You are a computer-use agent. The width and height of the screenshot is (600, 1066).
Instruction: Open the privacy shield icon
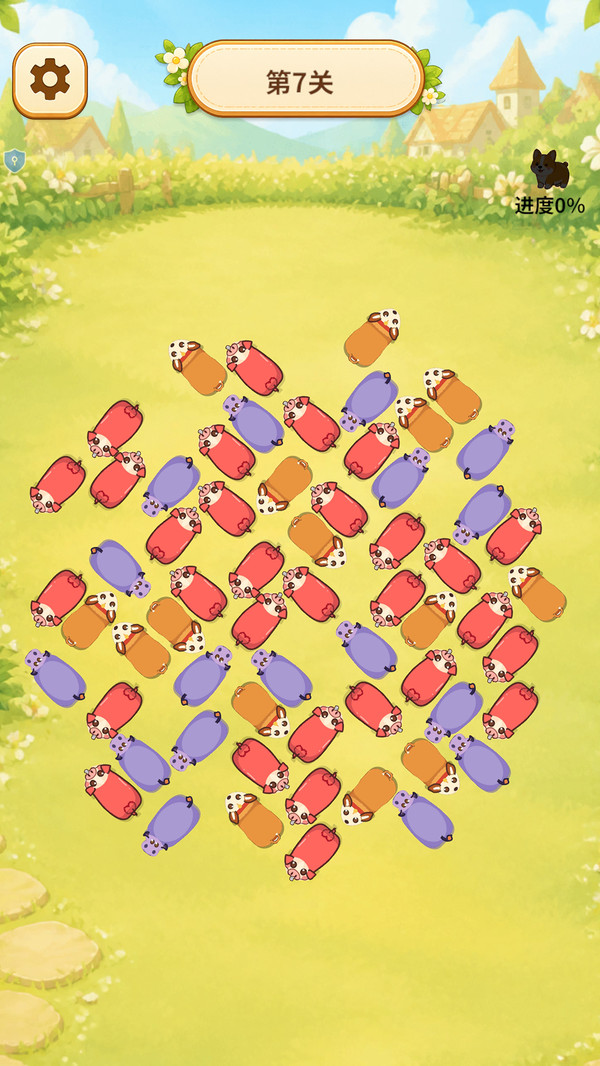13,161
